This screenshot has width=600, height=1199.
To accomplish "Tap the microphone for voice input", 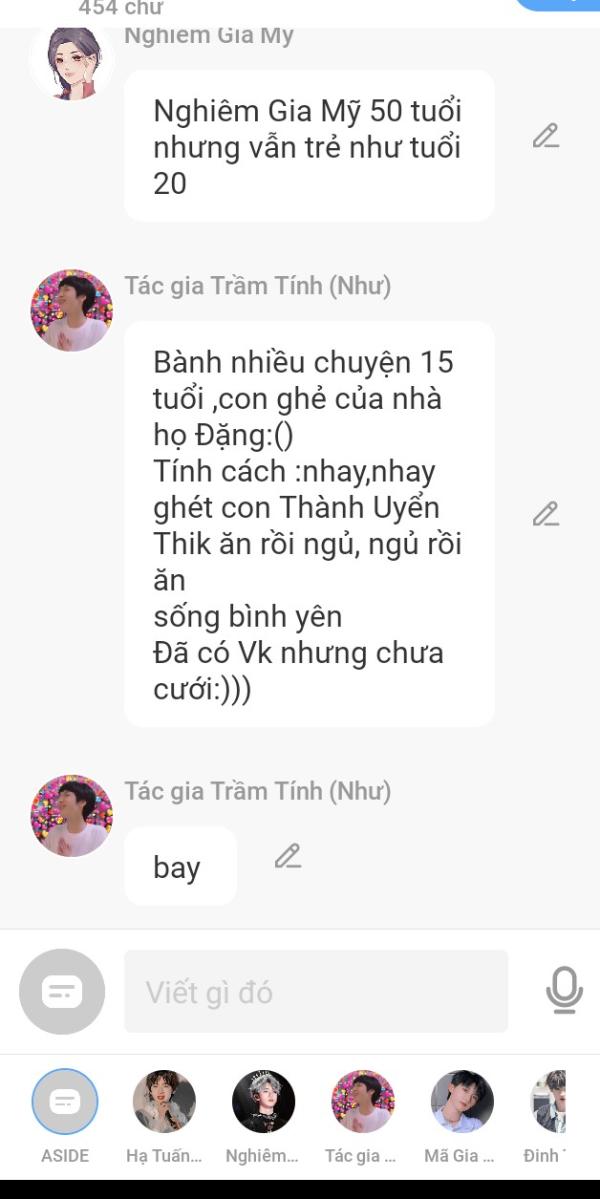I will click(x=564, y=991).
